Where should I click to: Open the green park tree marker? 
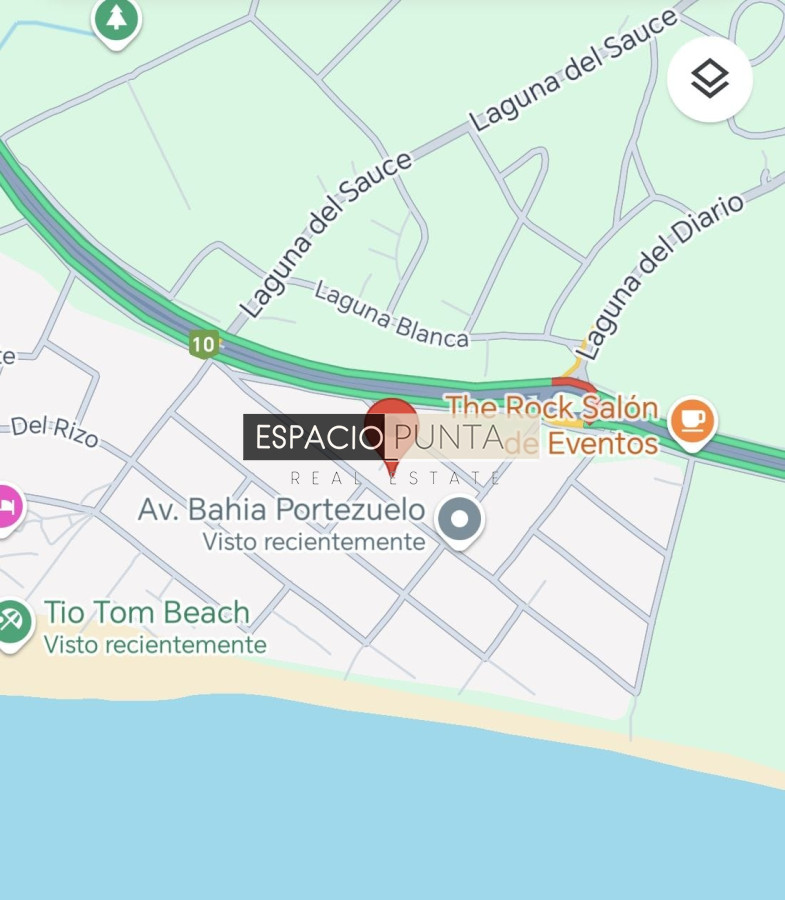click(117, 18)
